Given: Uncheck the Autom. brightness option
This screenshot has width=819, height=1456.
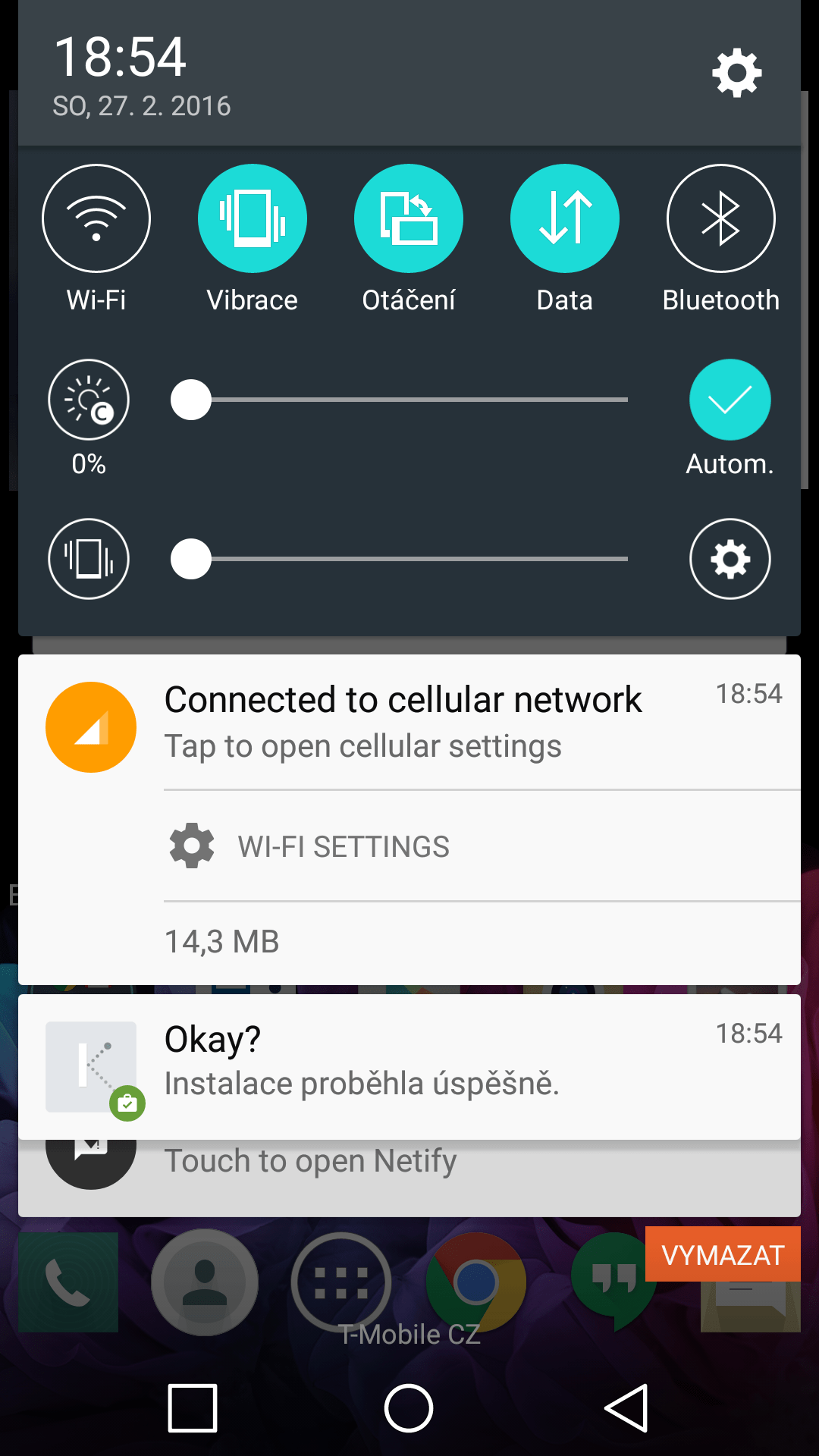Looking at the screenshot, I should pyautogui.click(x=730, y=400).
